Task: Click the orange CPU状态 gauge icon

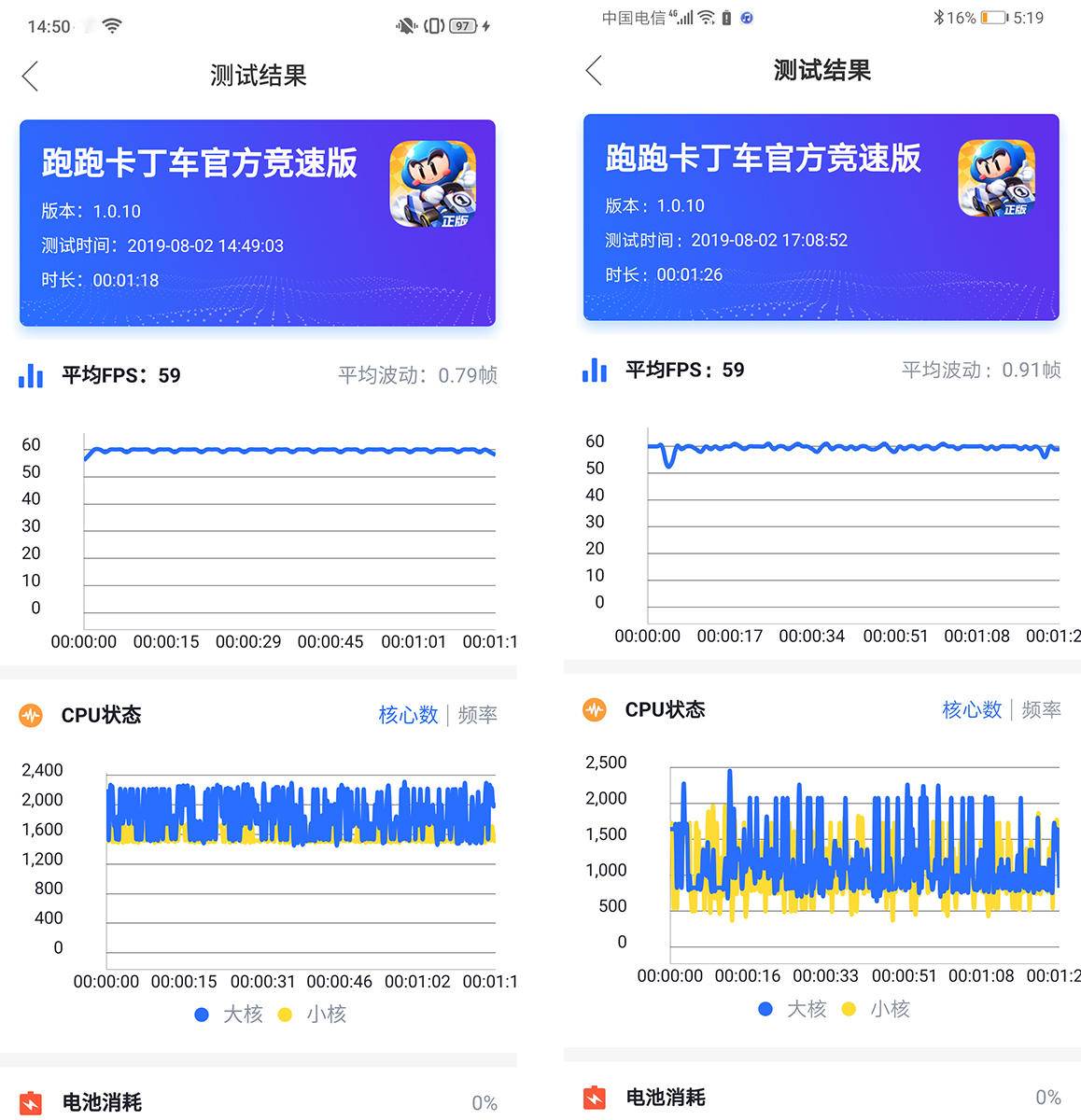Action: [31, 715]
